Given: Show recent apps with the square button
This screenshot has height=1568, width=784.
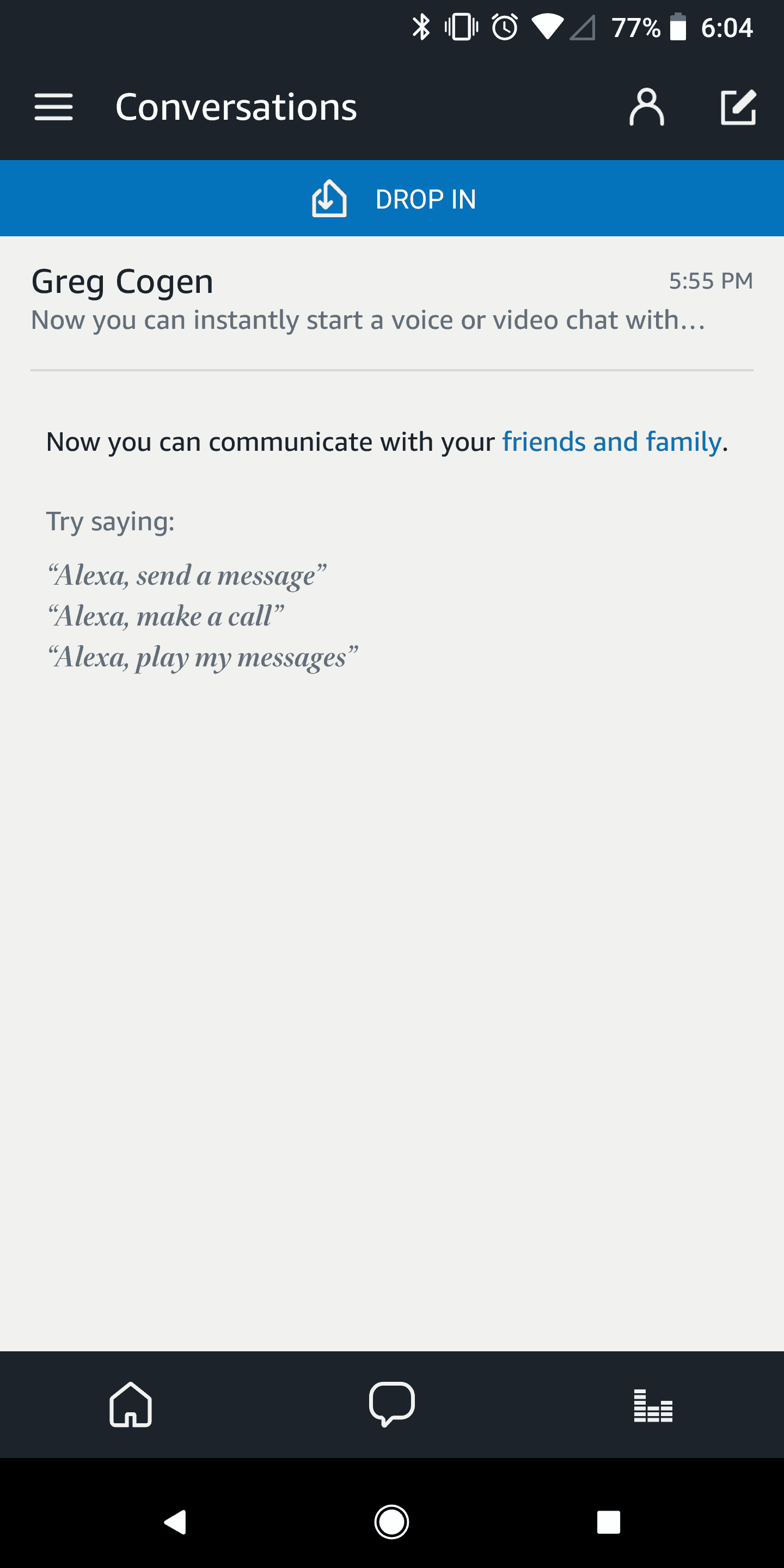Looking at the screenshot, I should click(x=609, y=1522).
